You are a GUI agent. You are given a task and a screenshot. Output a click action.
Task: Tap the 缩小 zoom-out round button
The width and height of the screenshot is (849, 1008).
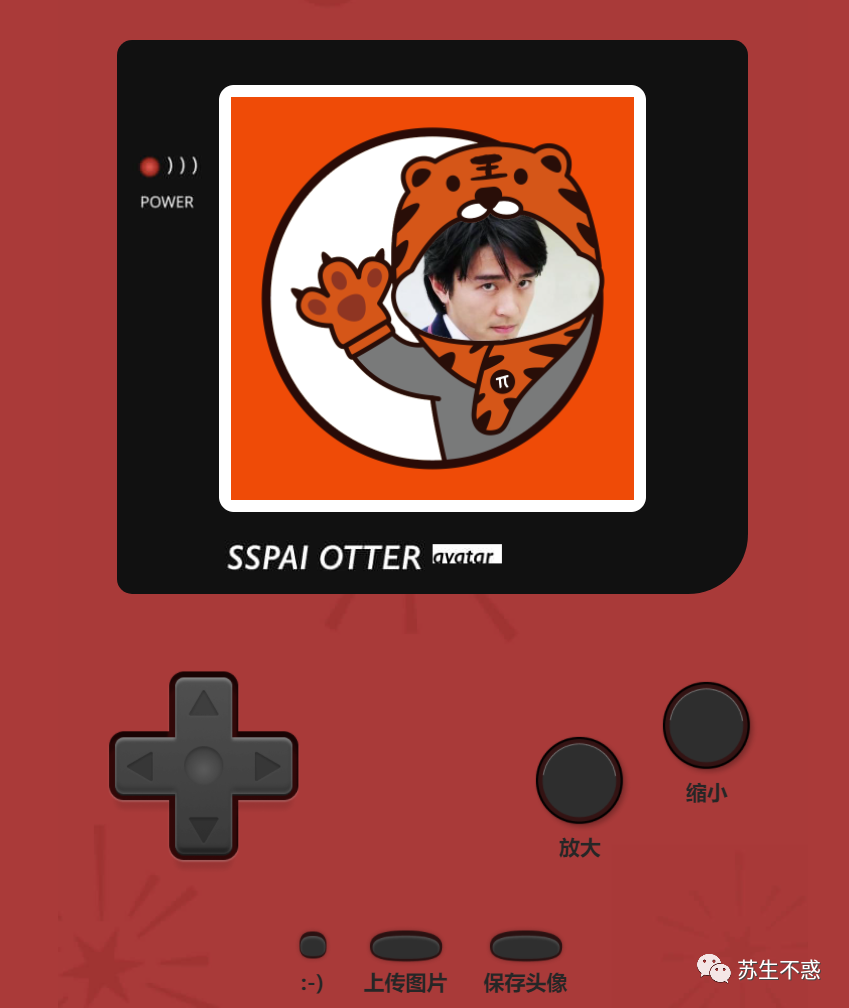tap(706, 725)
